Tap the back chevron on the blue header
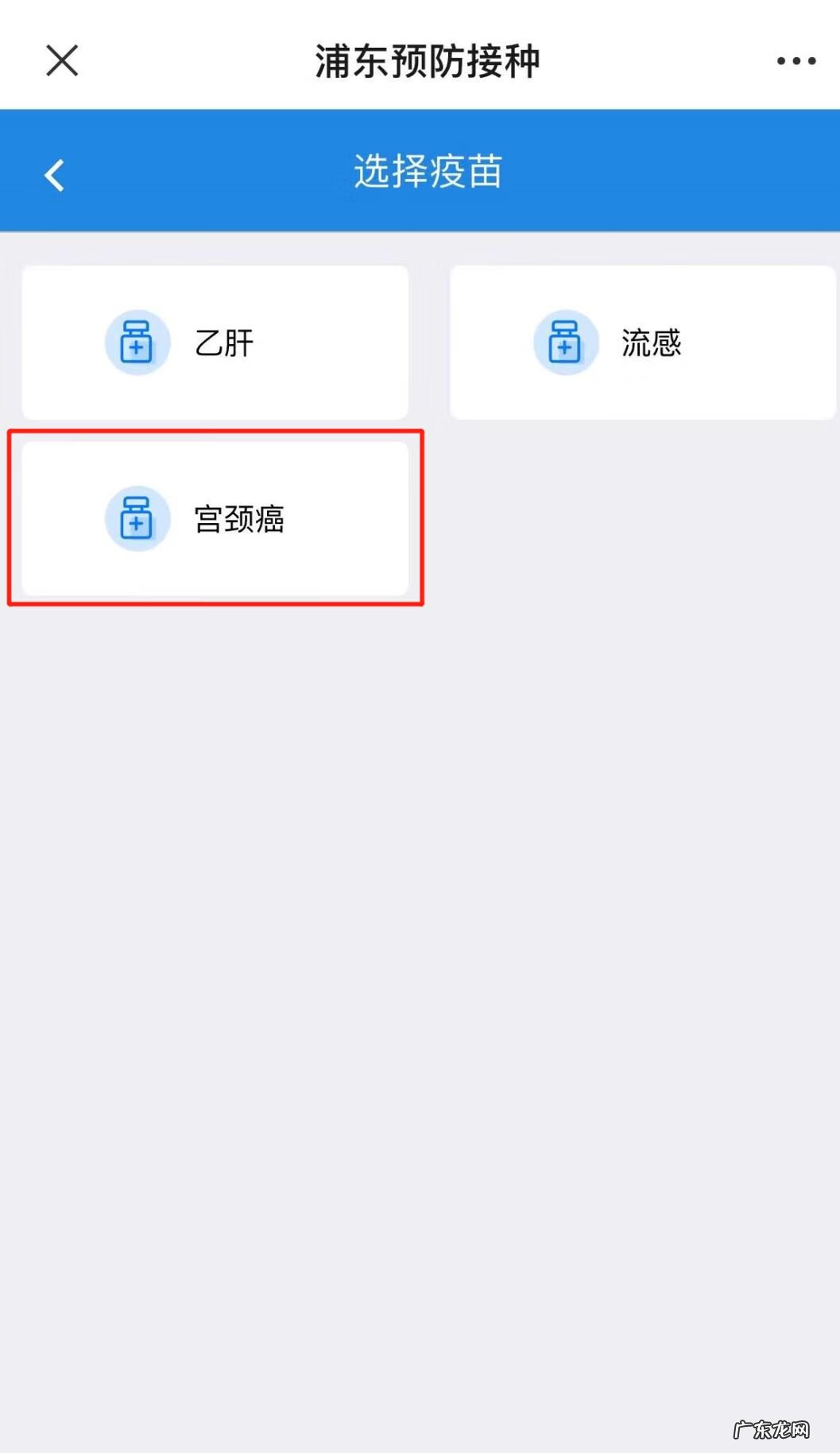 tap(54, 175)
